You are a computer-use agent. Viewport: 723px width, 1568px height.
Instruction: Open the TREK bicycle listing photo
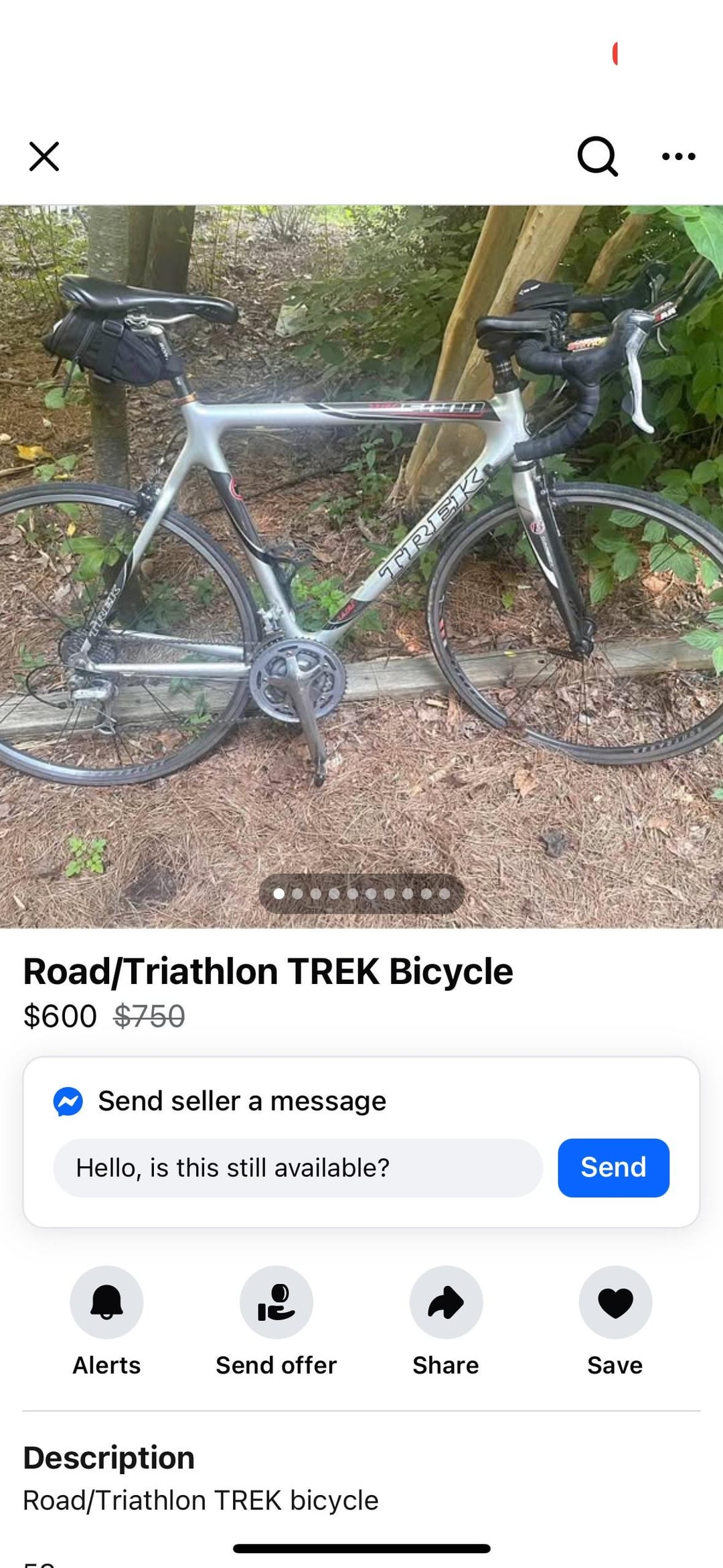(361, 567)
